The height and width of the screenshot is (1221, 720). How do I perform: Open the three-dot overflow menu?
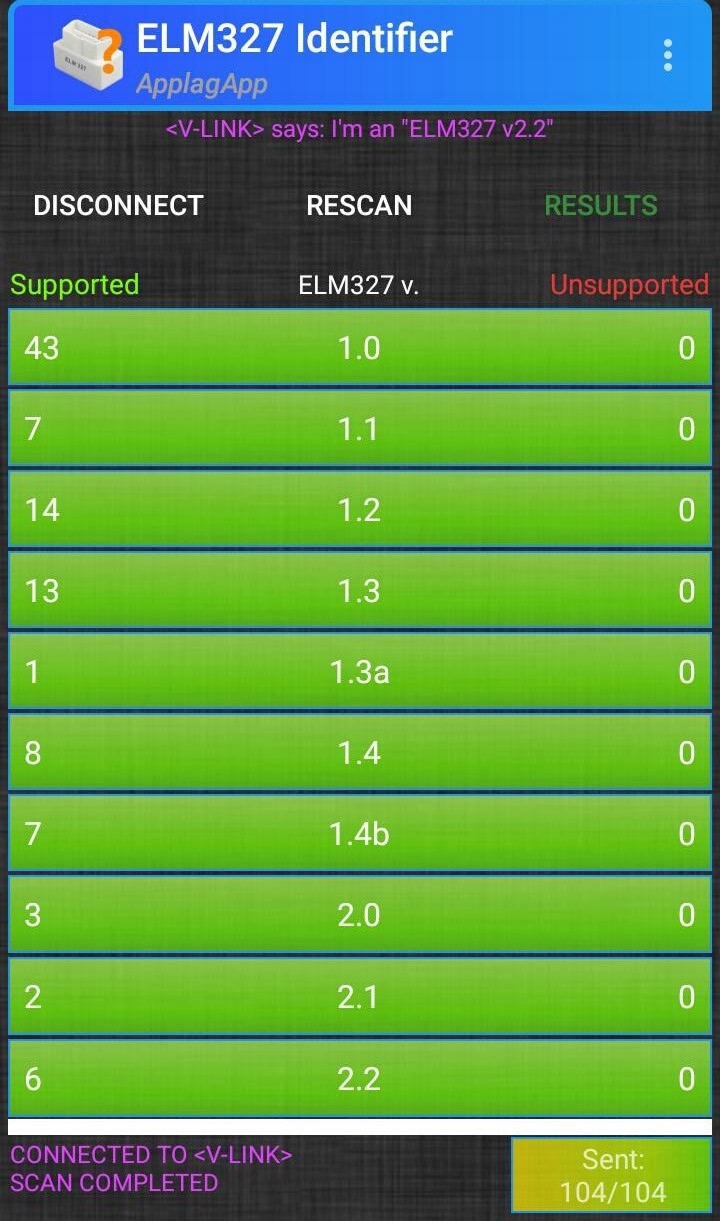668,55
